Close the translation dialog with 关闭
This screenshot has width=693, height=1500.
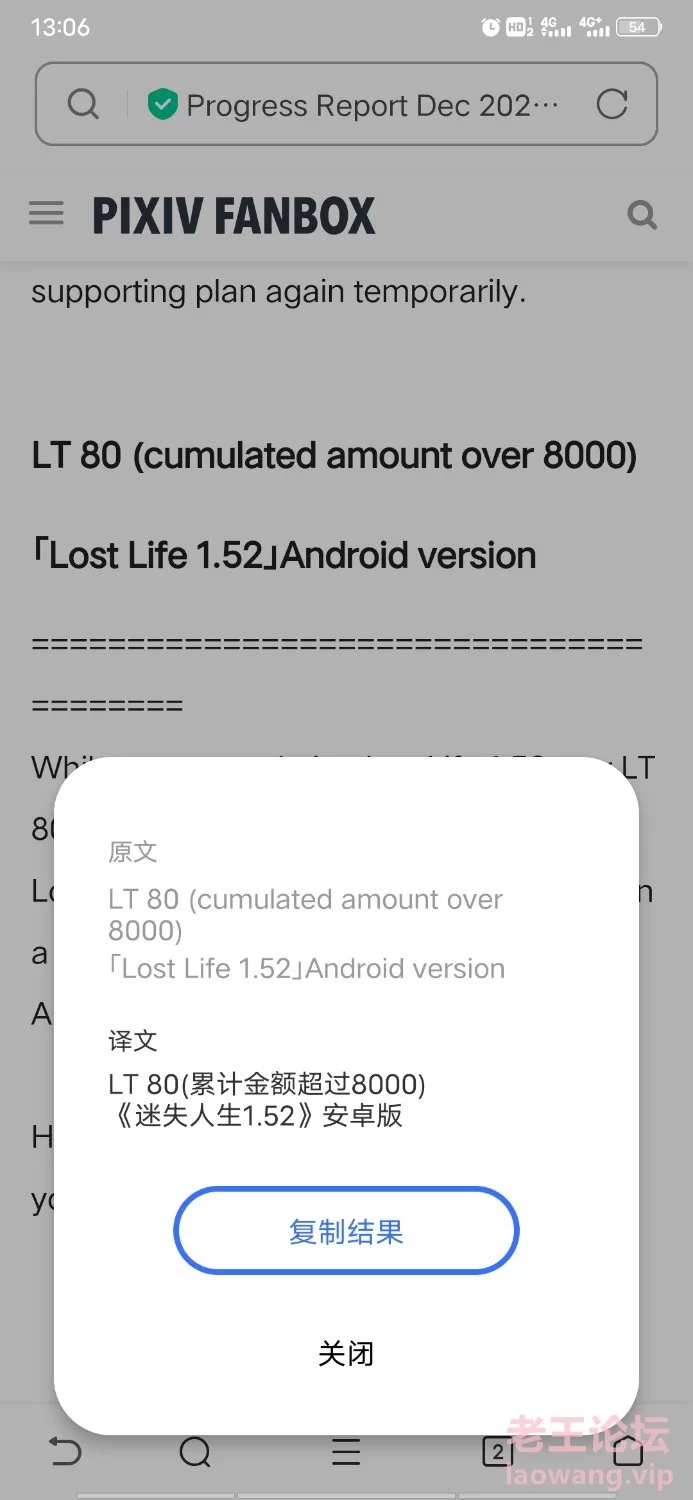(x=346, y=1353)
